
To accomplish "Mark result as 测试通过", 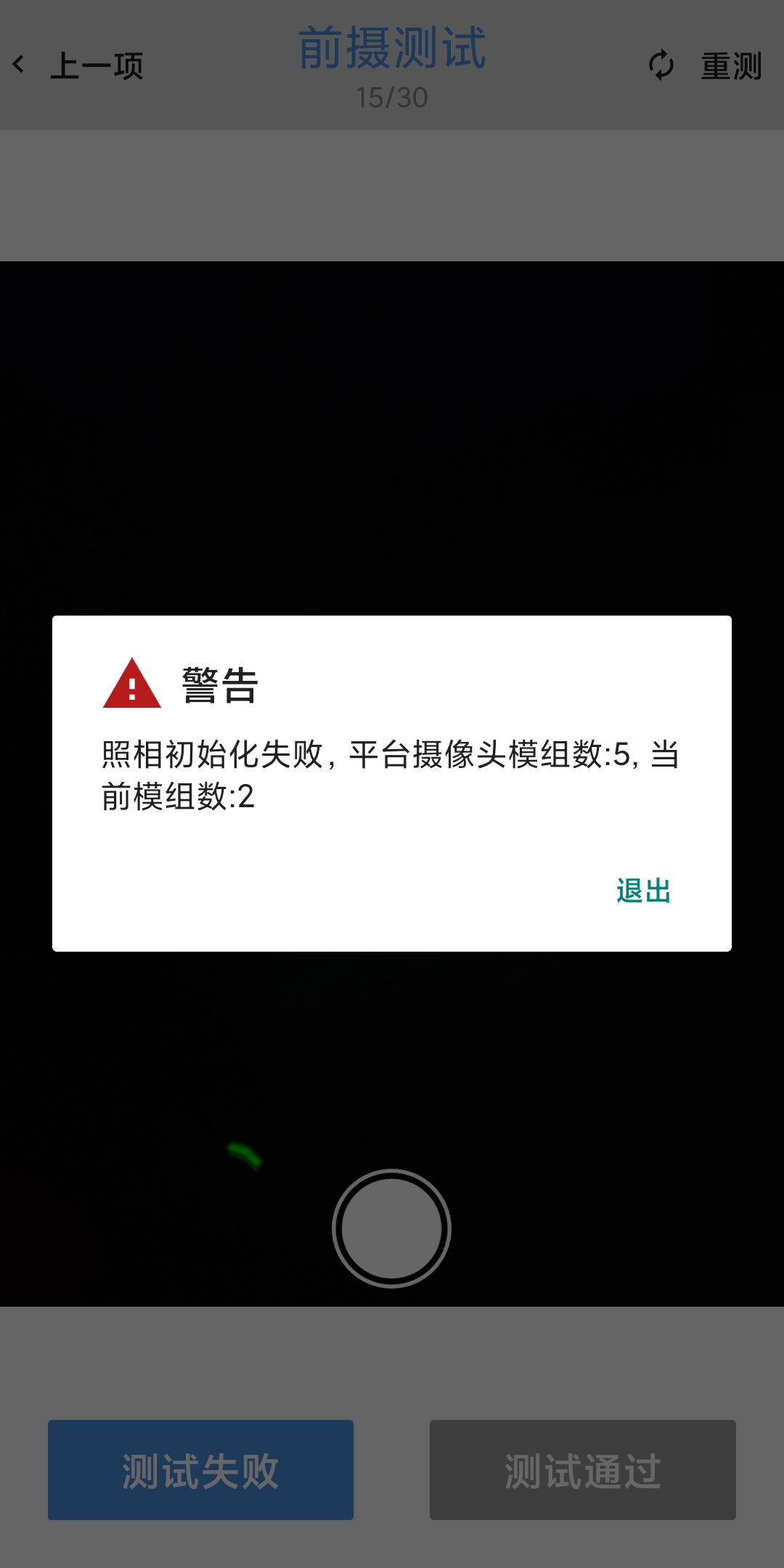I will pos(583,1470).
